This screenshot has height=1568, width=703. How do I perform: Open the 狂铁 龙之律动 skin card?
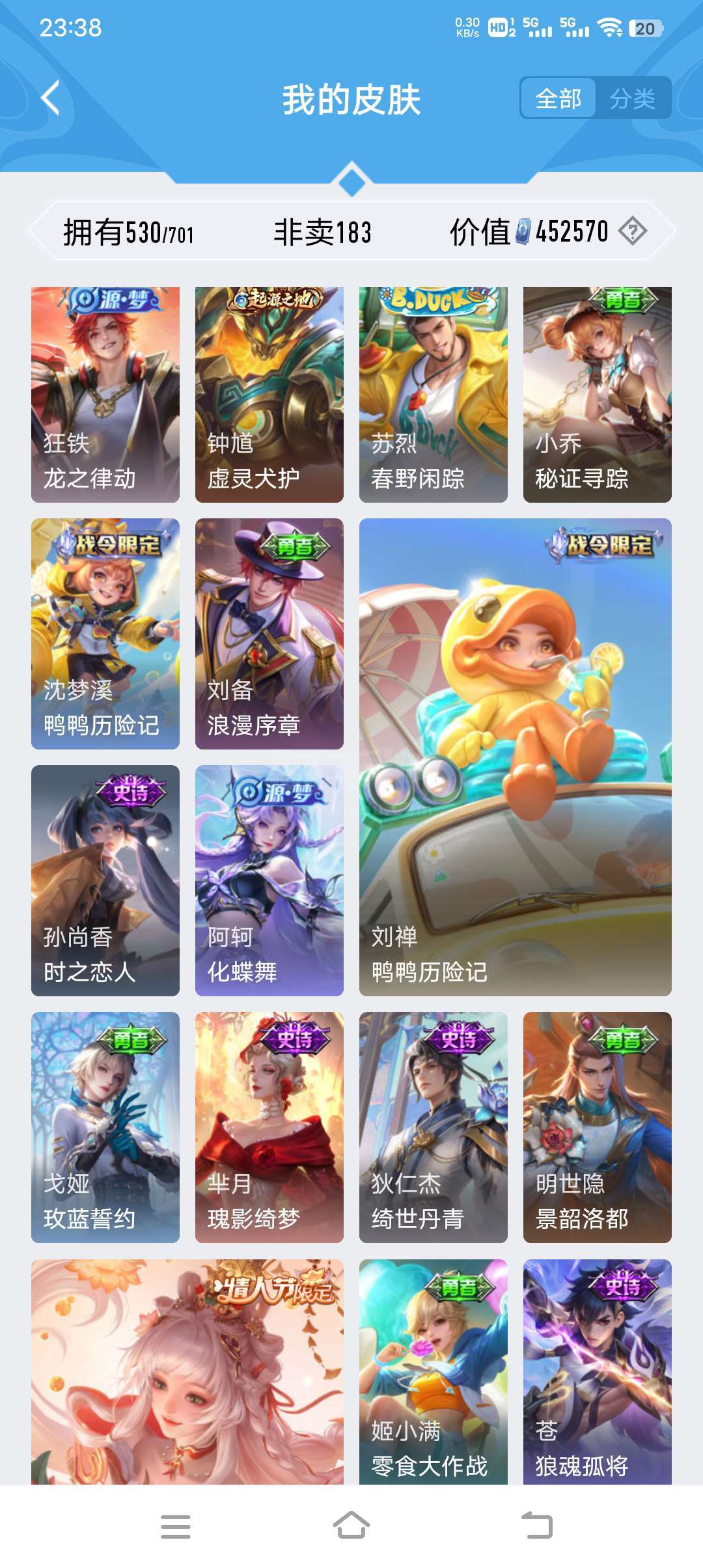pyautogui.click(x=105, y=395)
